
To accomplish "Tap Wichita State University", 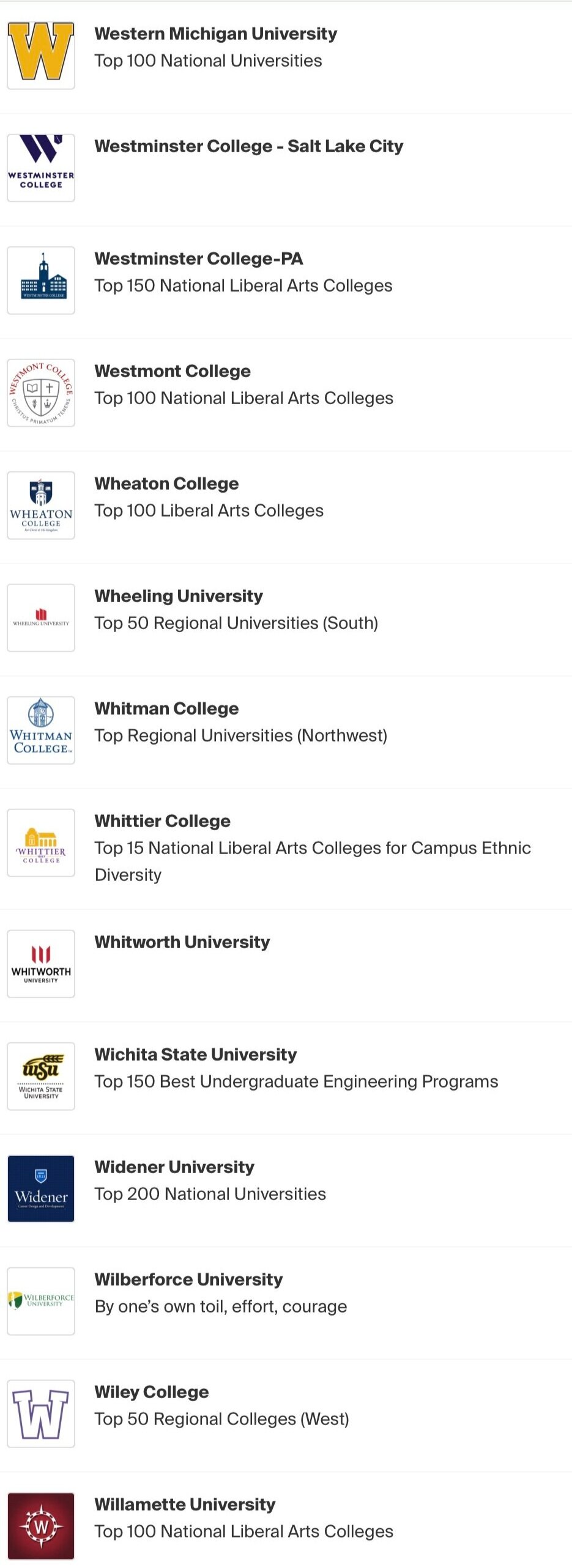I will (x=195, y=1055).
